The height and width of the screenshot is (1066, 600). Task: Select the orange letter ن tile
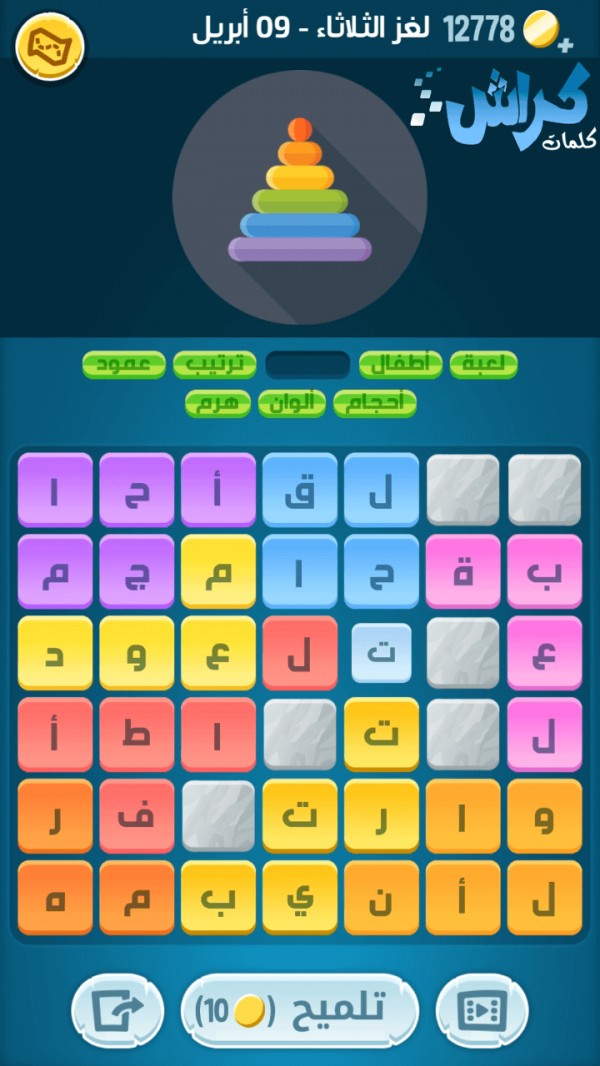click(x=381, y=898)
